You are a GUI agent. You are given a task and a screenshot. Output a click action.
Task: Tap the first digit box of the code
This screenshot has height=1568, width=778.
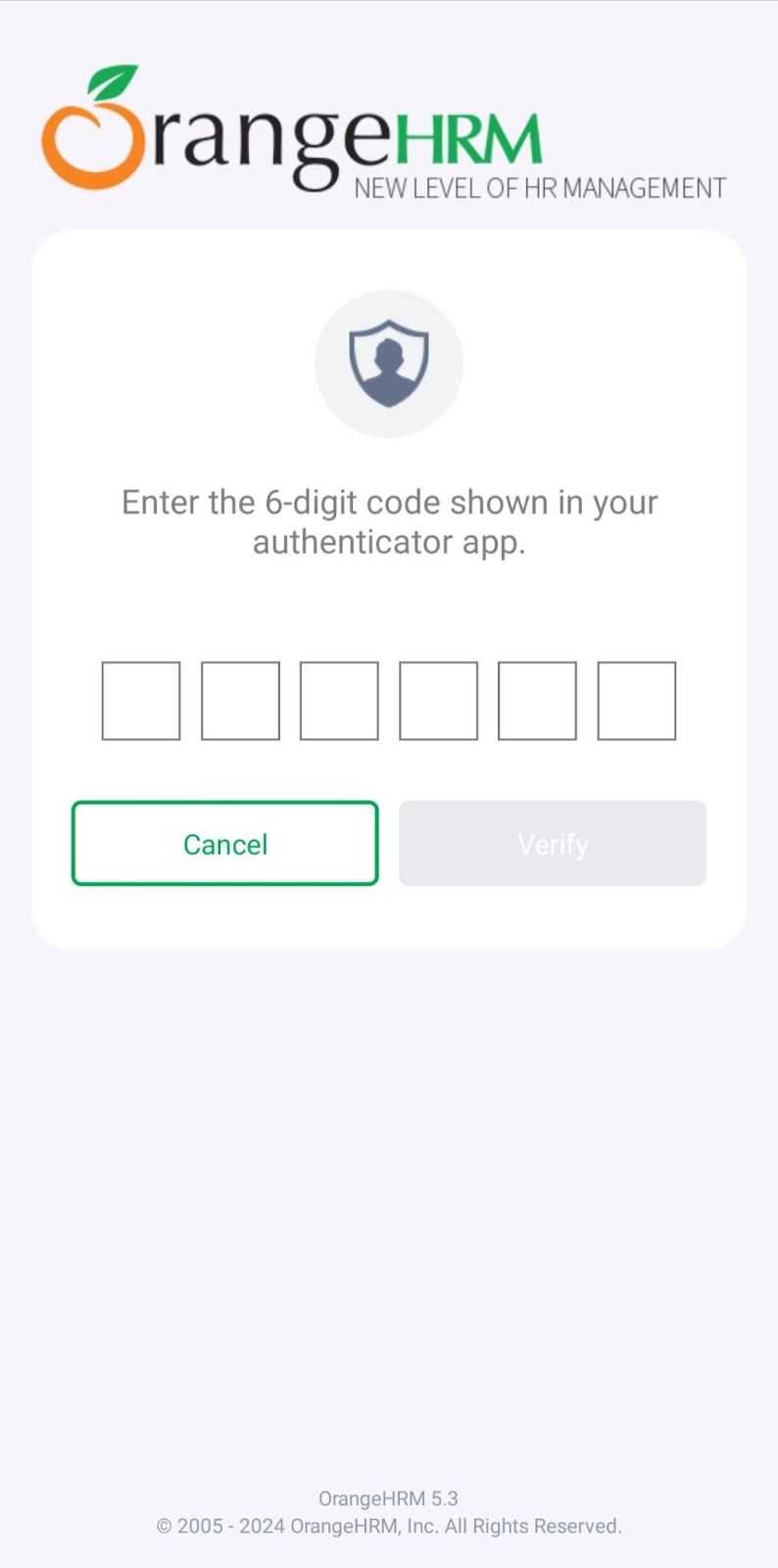141,701
